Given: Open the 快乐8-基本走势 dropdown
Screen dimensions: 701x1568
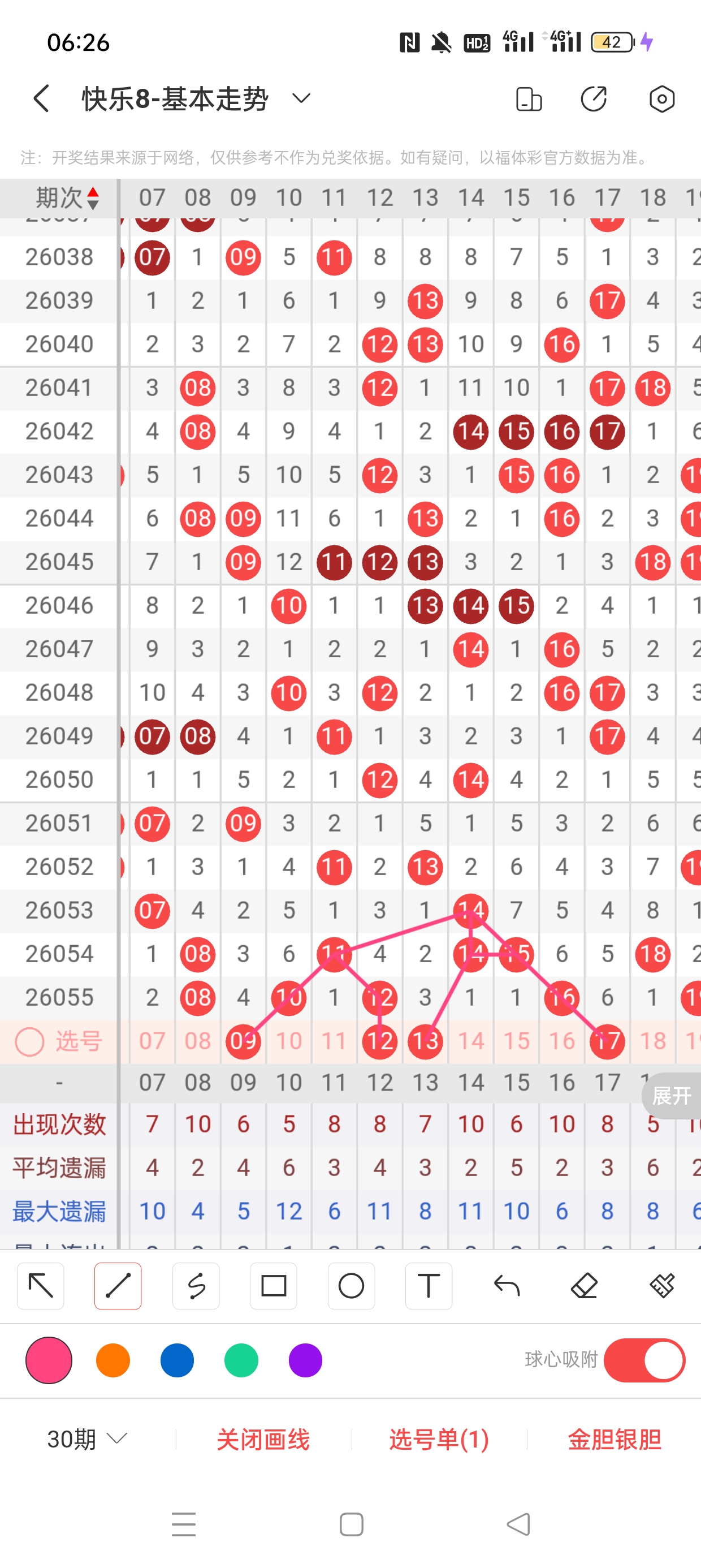Looking at the screenshot, I should pos(301,98).
